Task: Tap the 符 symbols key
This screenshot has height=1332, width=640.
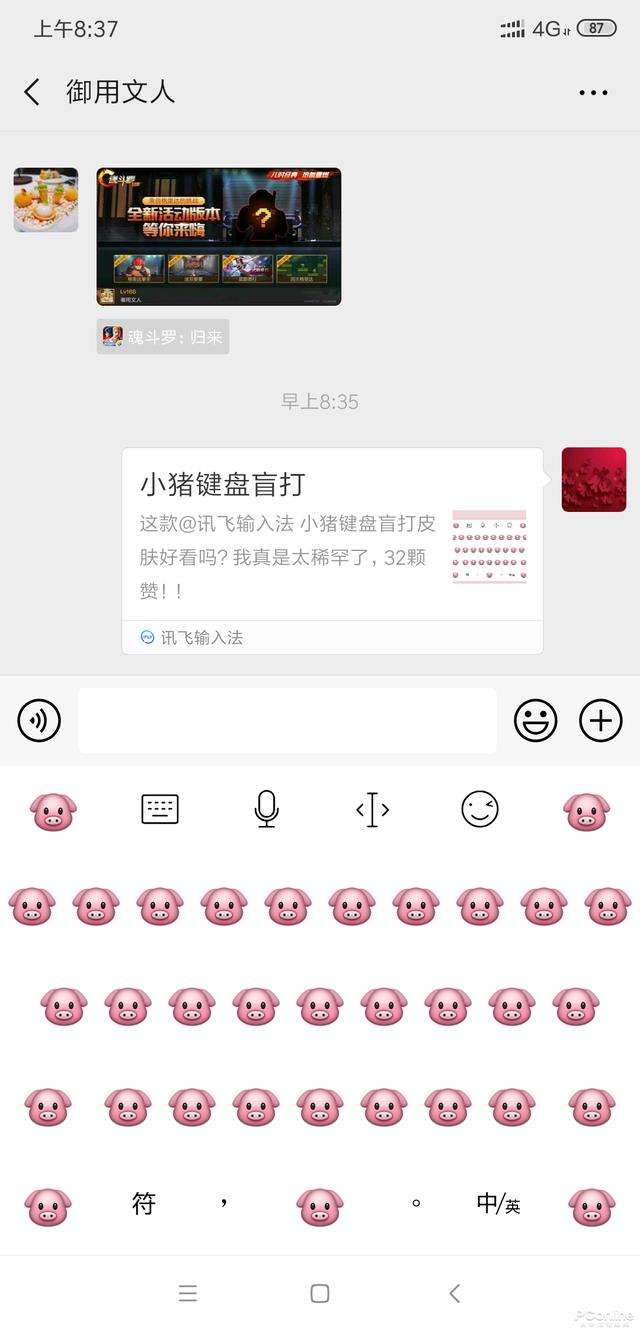Action: coord(144,1203)
